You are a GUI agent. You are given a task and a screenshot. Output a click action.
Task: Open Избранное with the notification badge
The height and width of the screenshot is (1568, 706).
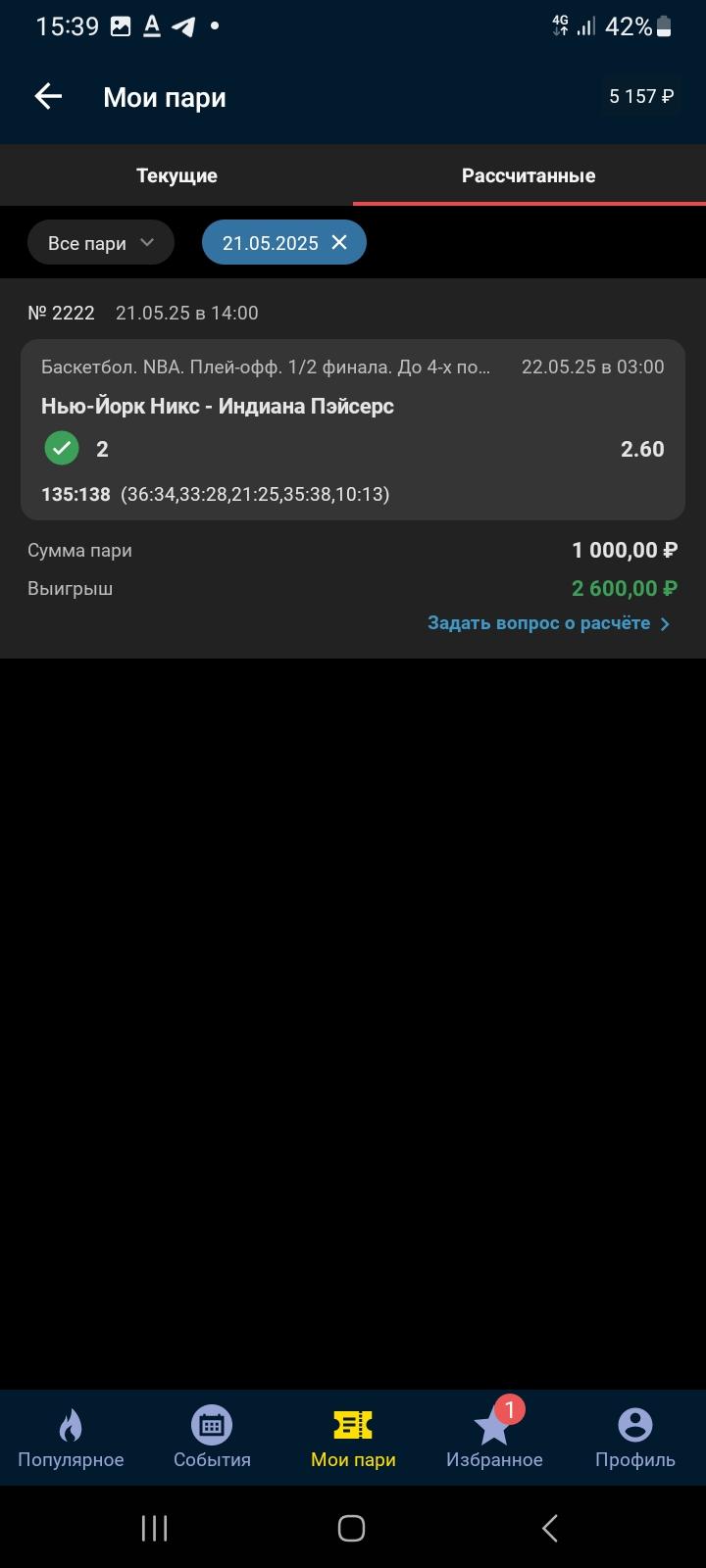point(494,1438)
